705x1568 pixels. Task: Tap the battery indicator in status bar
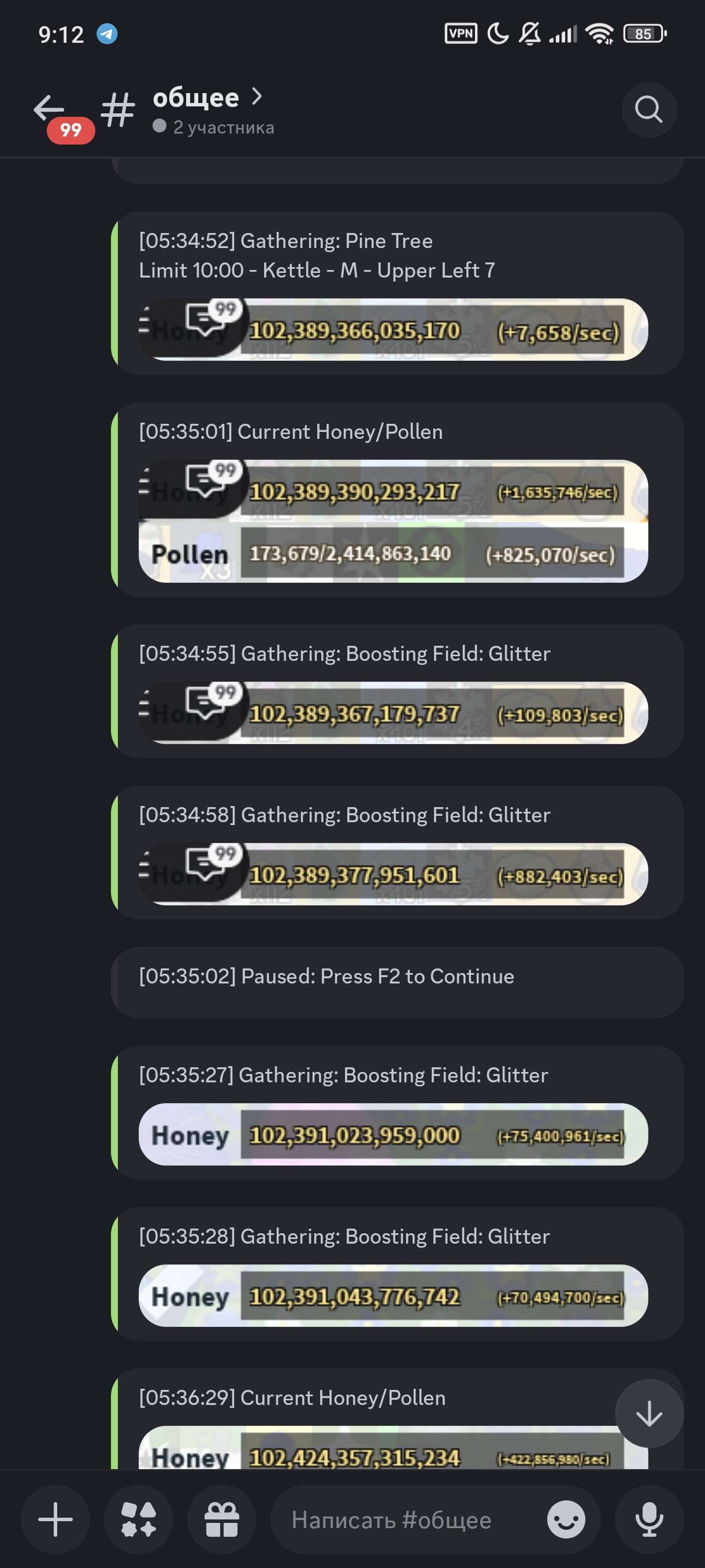pos(642,34)
